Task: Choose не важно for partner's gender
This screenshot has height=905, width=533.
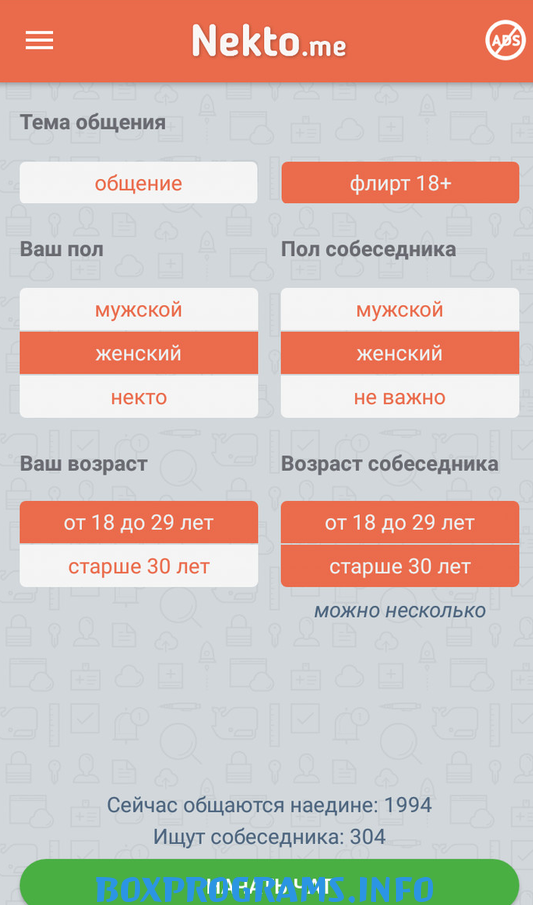Action: (x=400, y=397)
